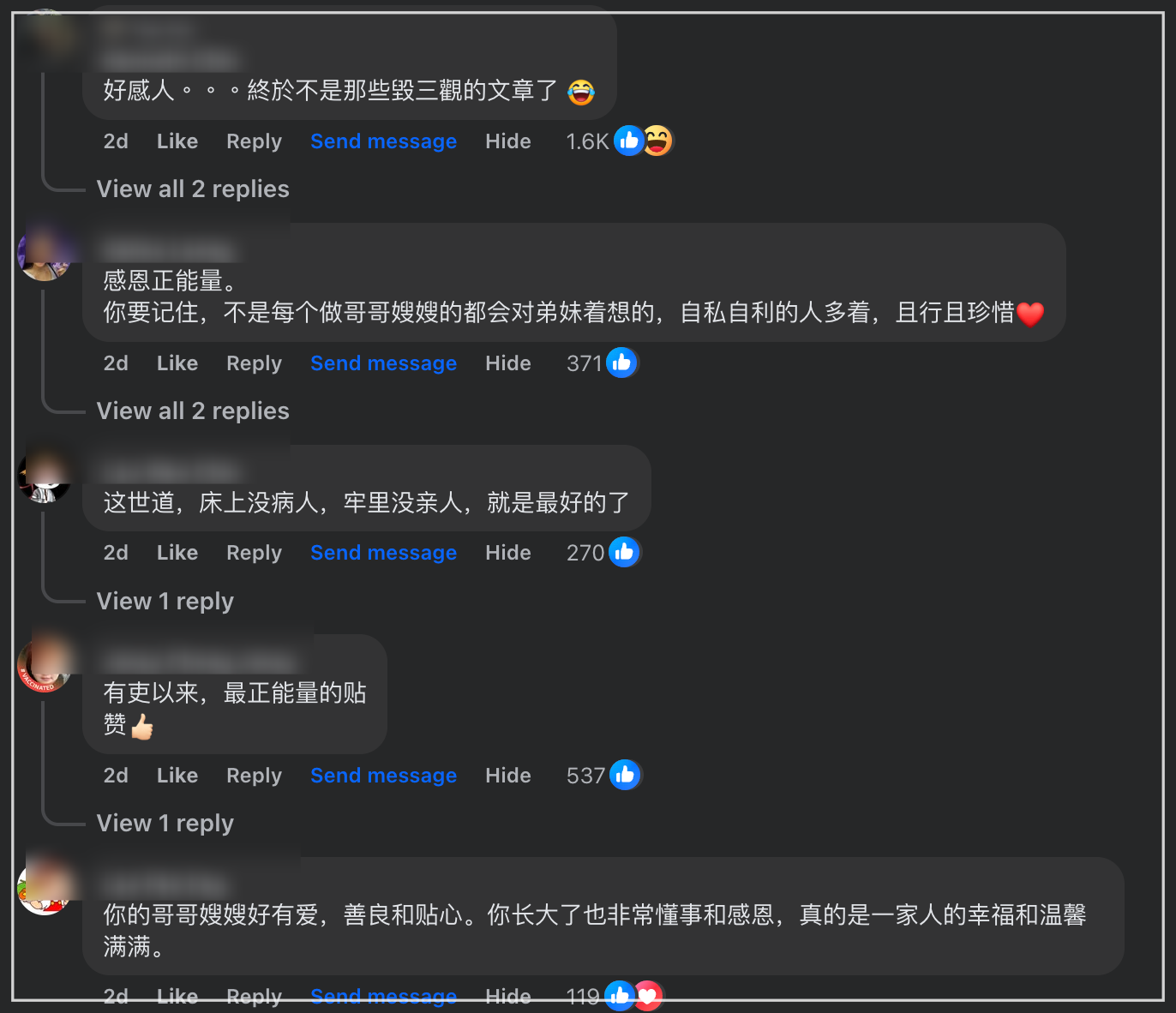Reply to the 好感人 comment

click(x=254, y=141)
